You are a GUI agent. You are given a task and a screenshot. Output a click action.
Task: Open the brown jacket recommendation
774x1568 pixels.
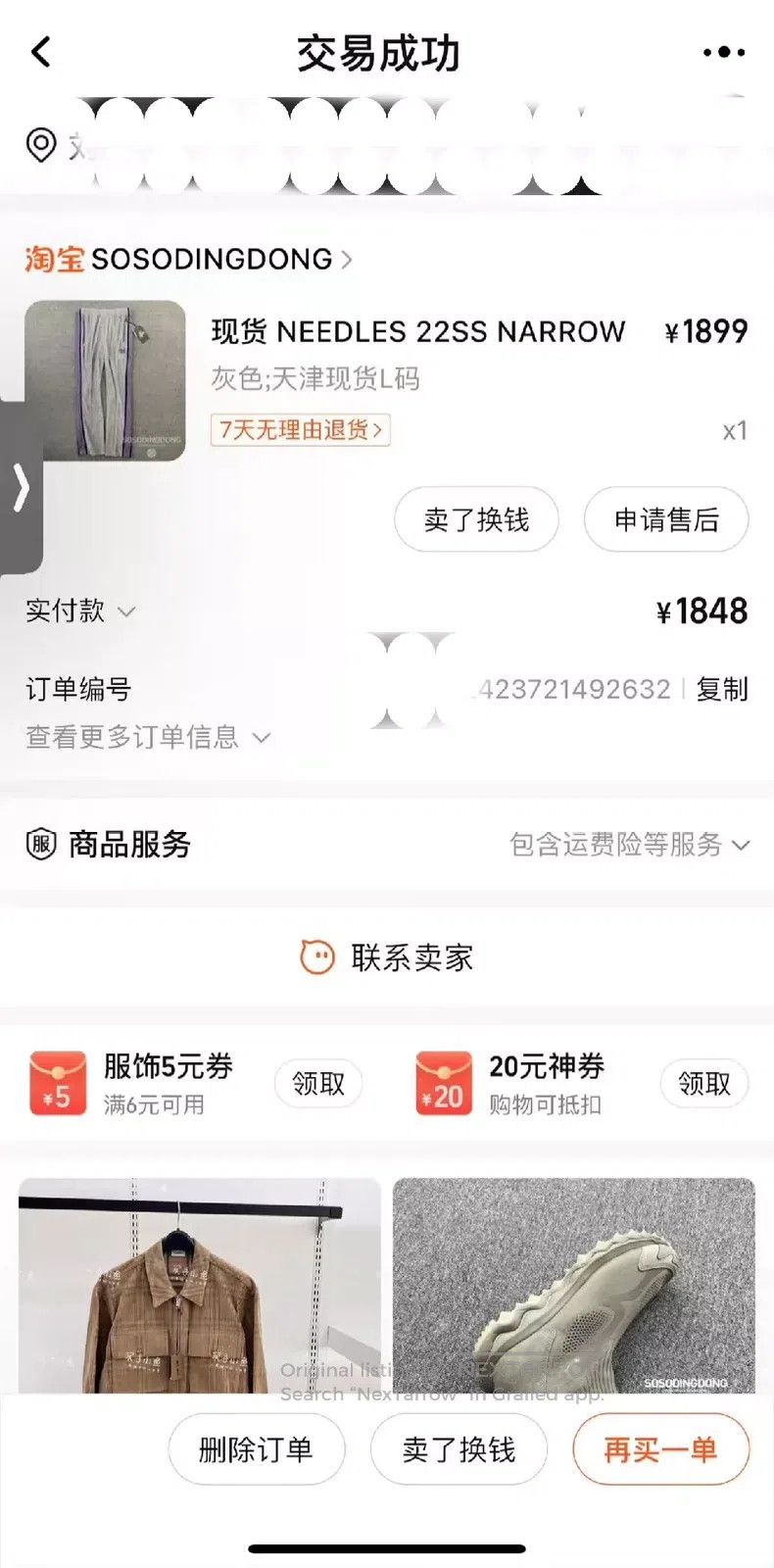click(x=200, y=1286)
